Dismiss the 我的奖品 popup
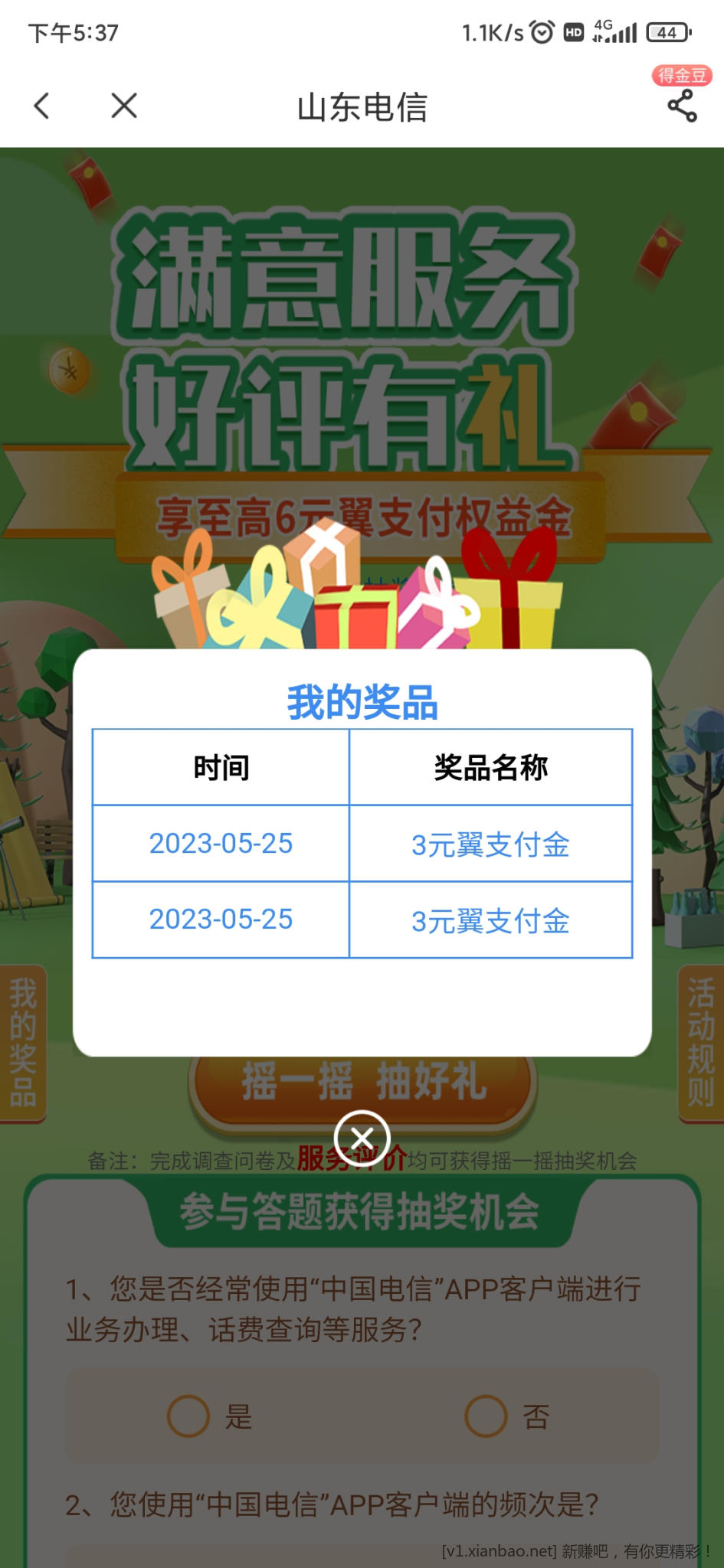Viewport: 724px width, 1568px height. (362, 1138)
